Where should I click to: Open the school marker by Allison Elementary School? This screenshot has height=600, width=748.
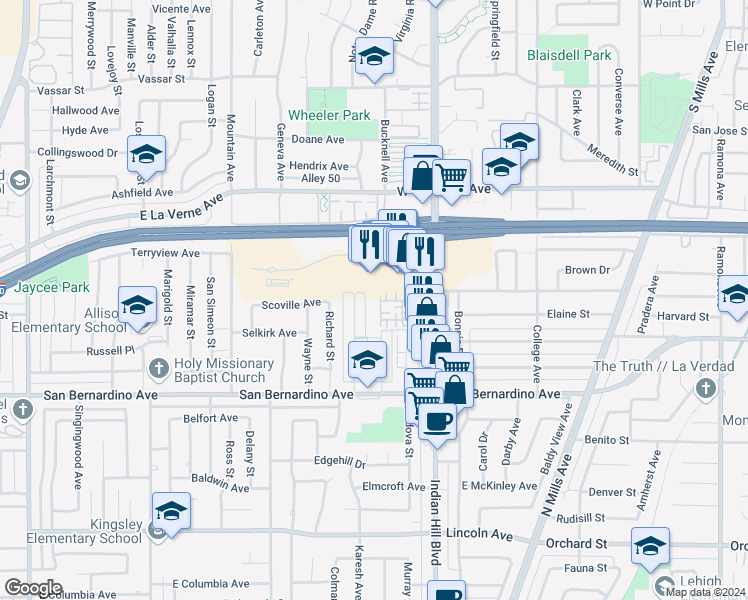click(137, 303)
